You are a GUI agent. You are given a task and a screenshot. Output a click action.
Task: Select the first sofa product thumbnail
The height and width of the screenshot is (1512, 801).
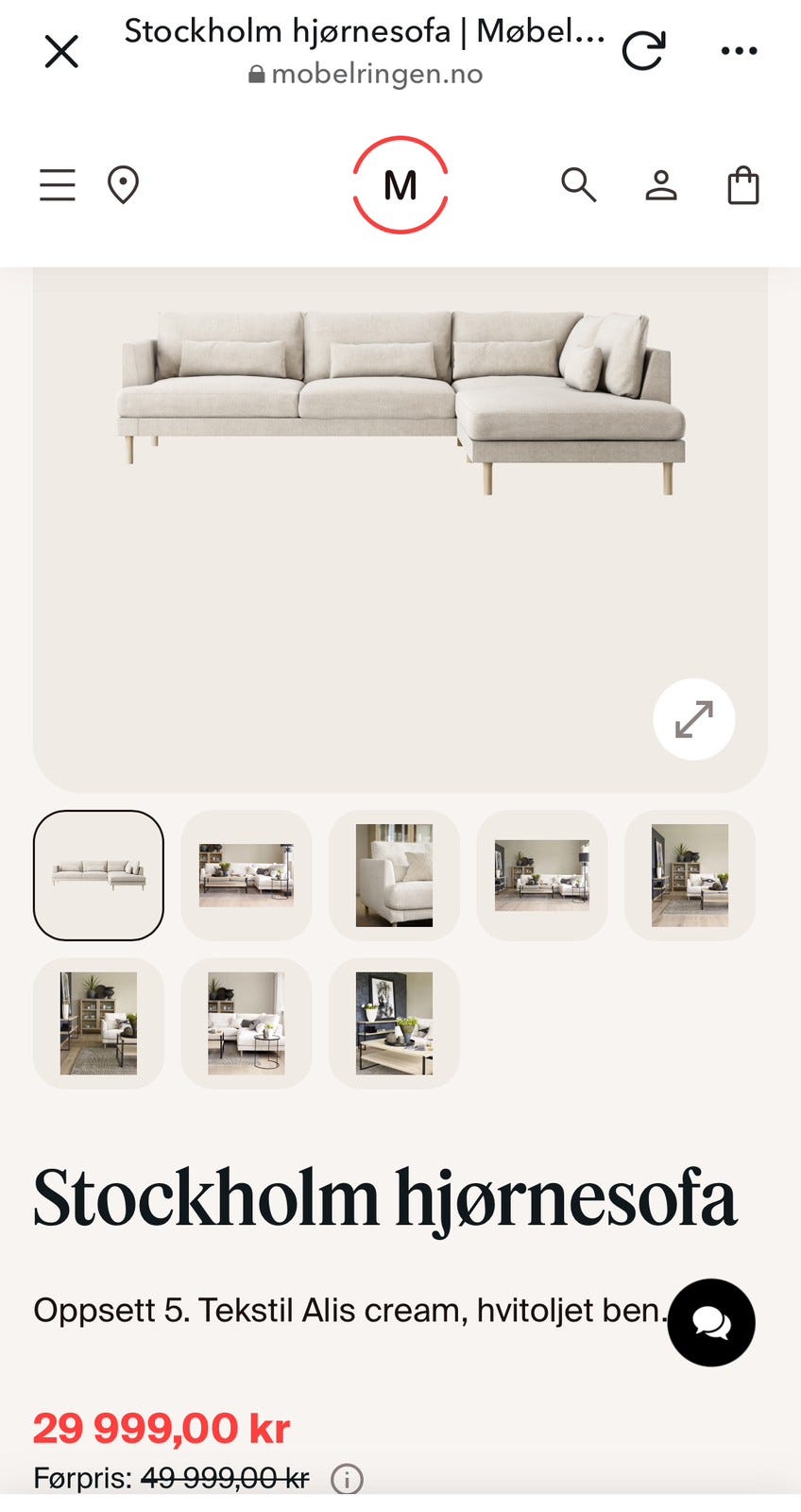point(99,876)
